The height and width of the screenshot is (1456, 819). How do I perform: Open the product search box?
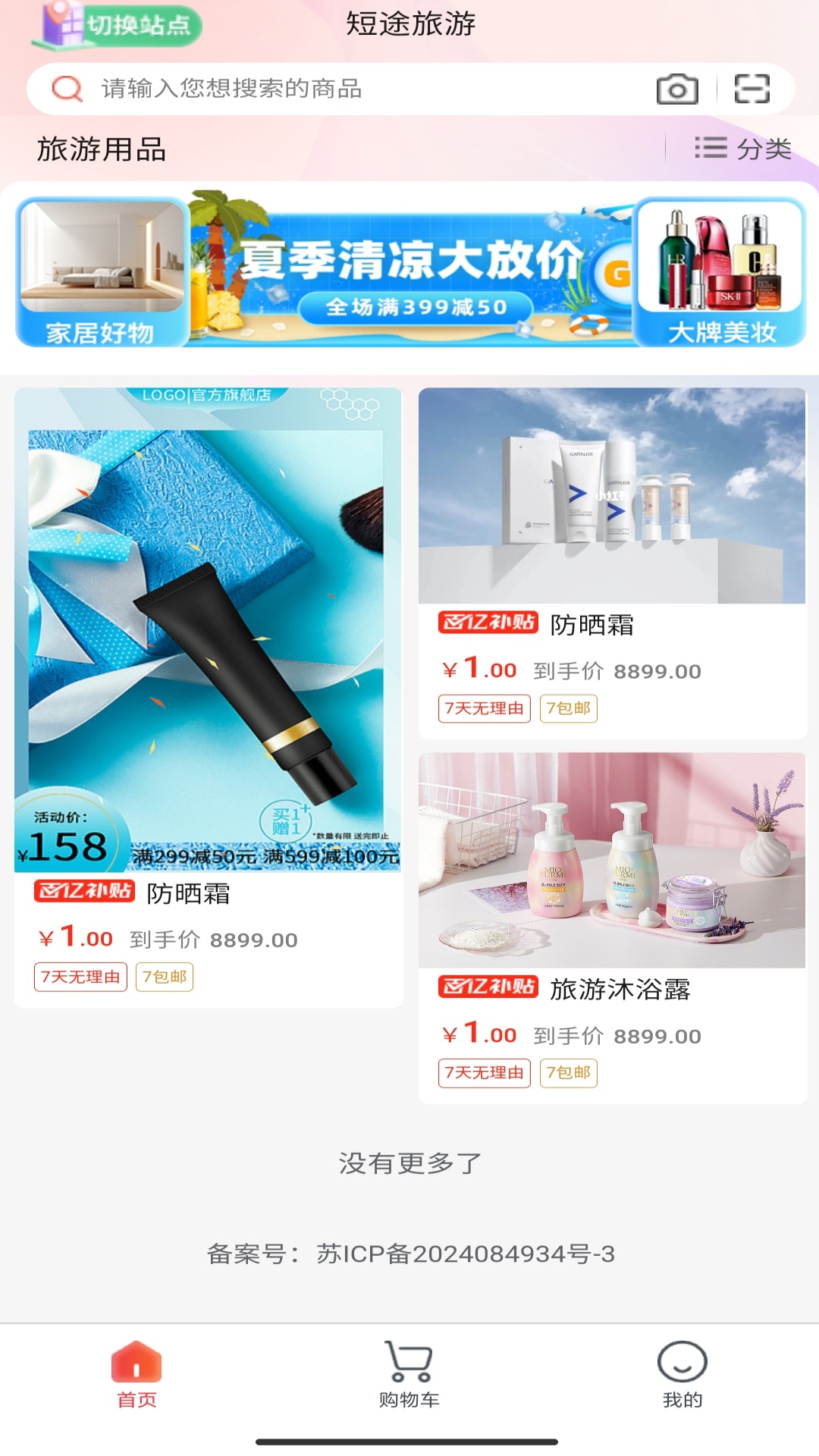point(341,89)
